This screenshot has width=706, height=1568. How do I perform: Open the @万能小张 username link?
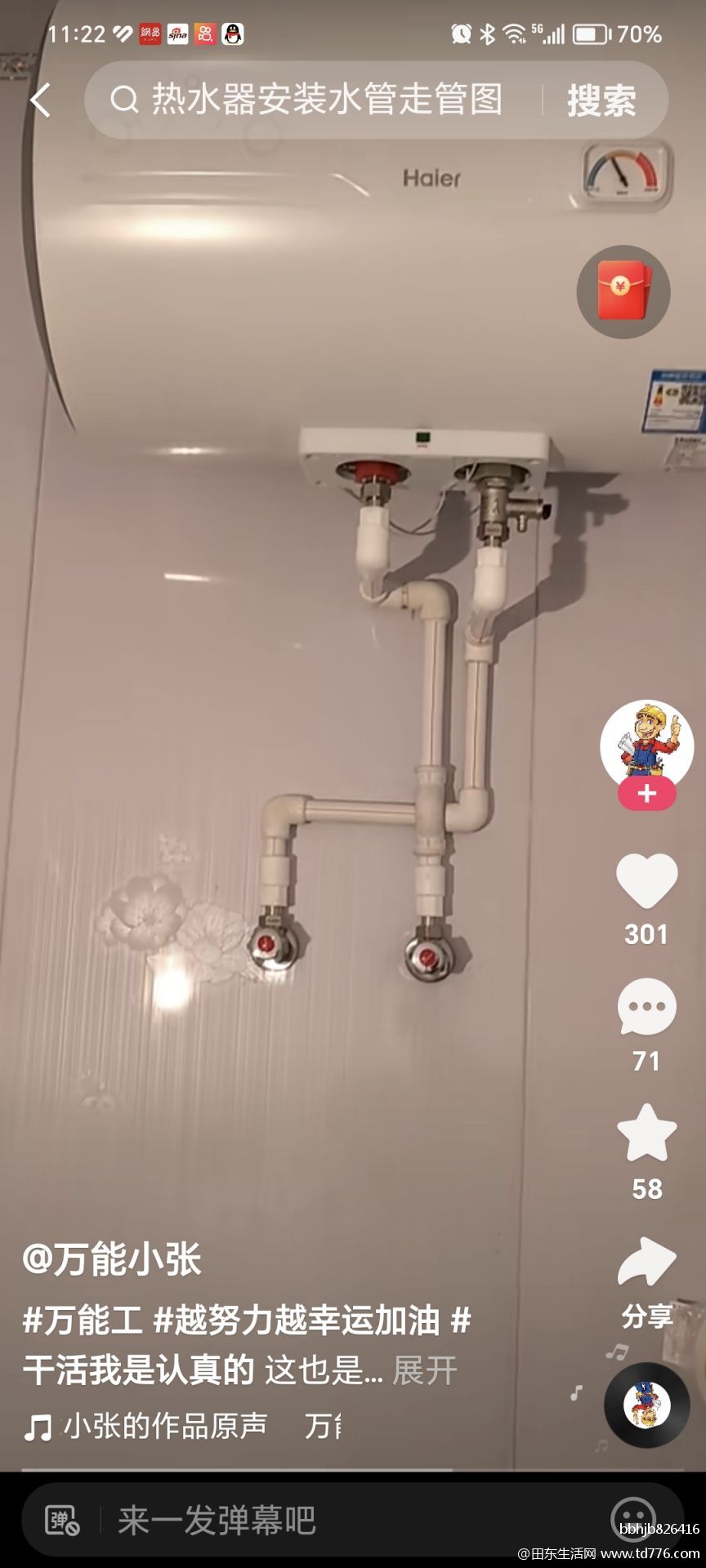click(111, 1259)
